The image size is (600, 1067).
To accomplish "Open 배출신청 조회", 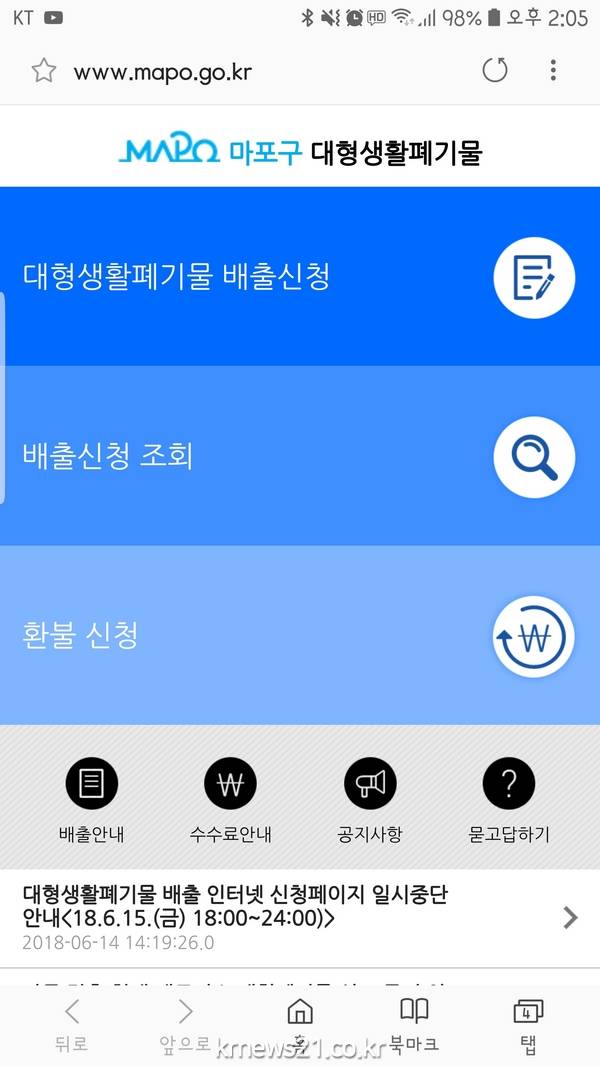I will tap(300, 456).
